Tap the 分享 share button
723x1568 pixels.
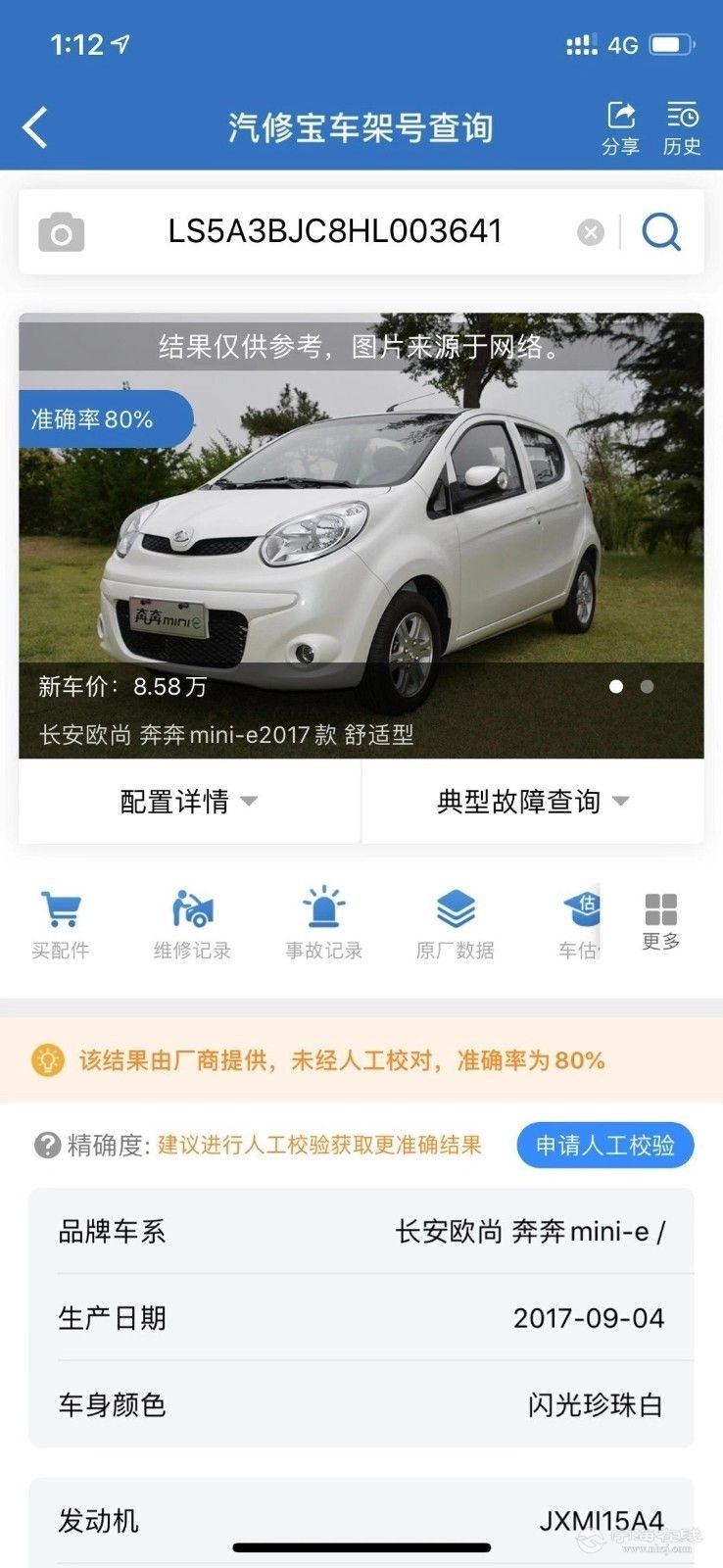[x=620, y=127]
